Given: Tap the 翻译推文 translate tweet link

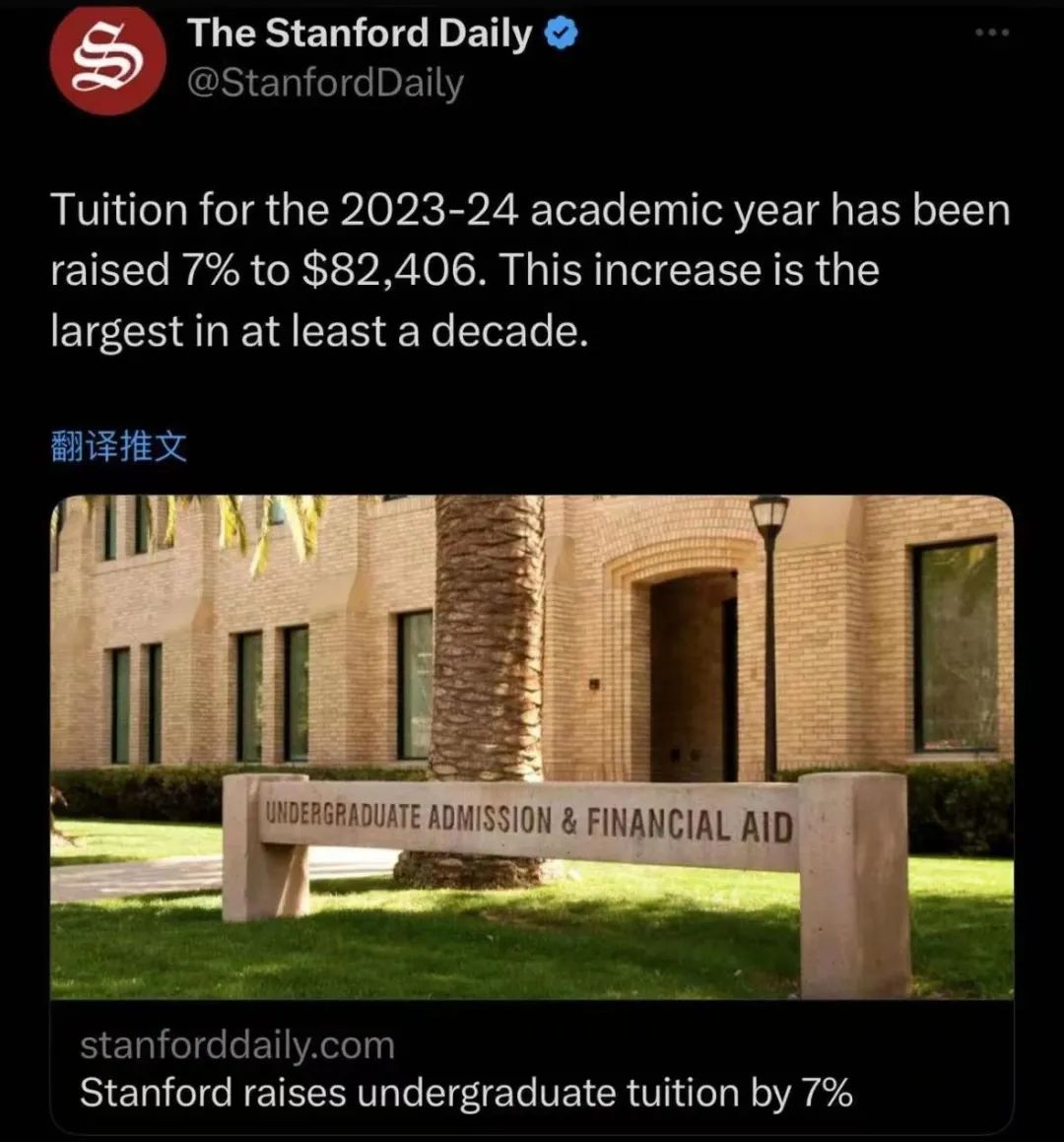Looking at the screenshot, I should (x=118, y=446).
